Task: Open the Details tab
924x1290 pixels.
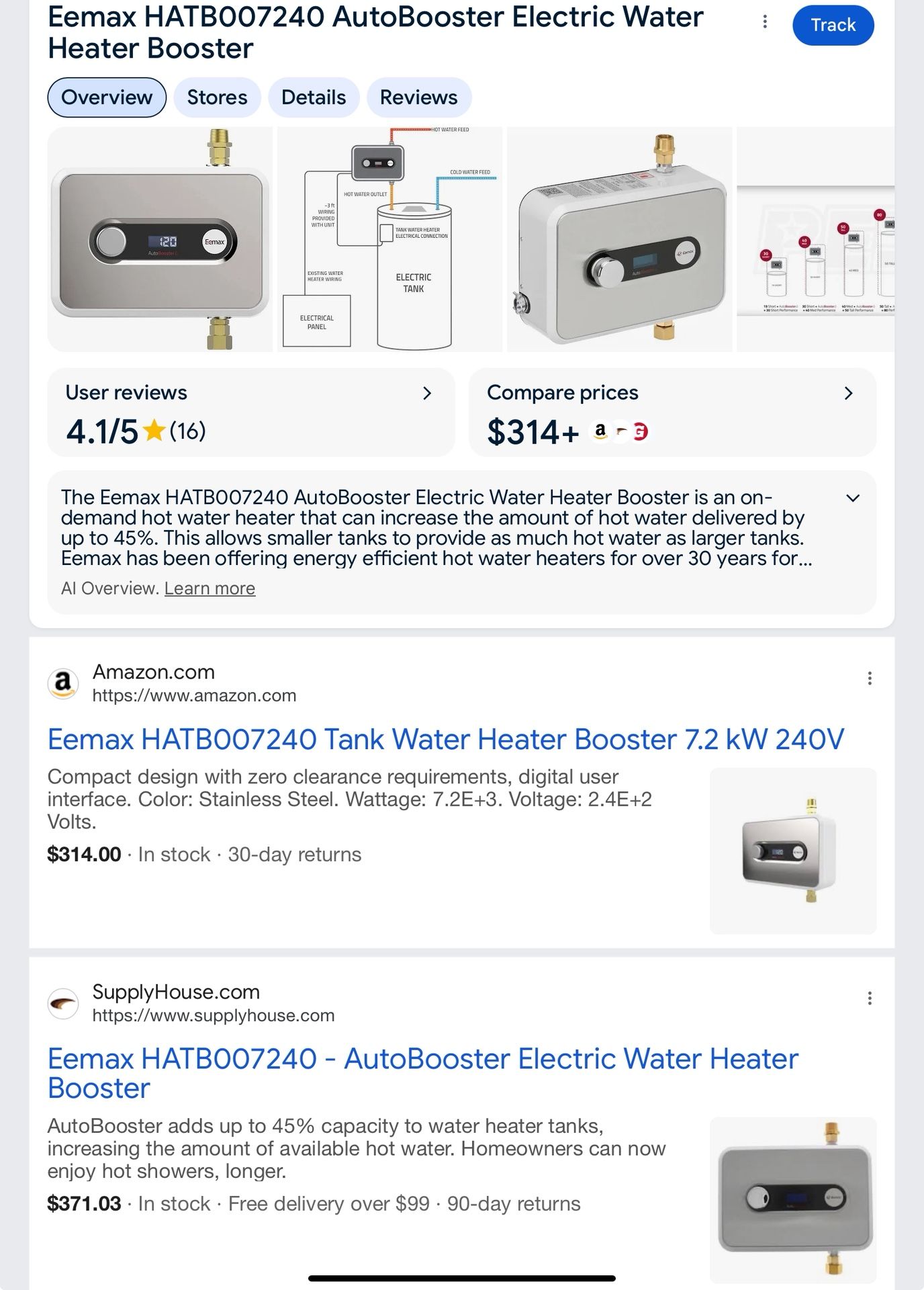Action: tap(313, 97)
